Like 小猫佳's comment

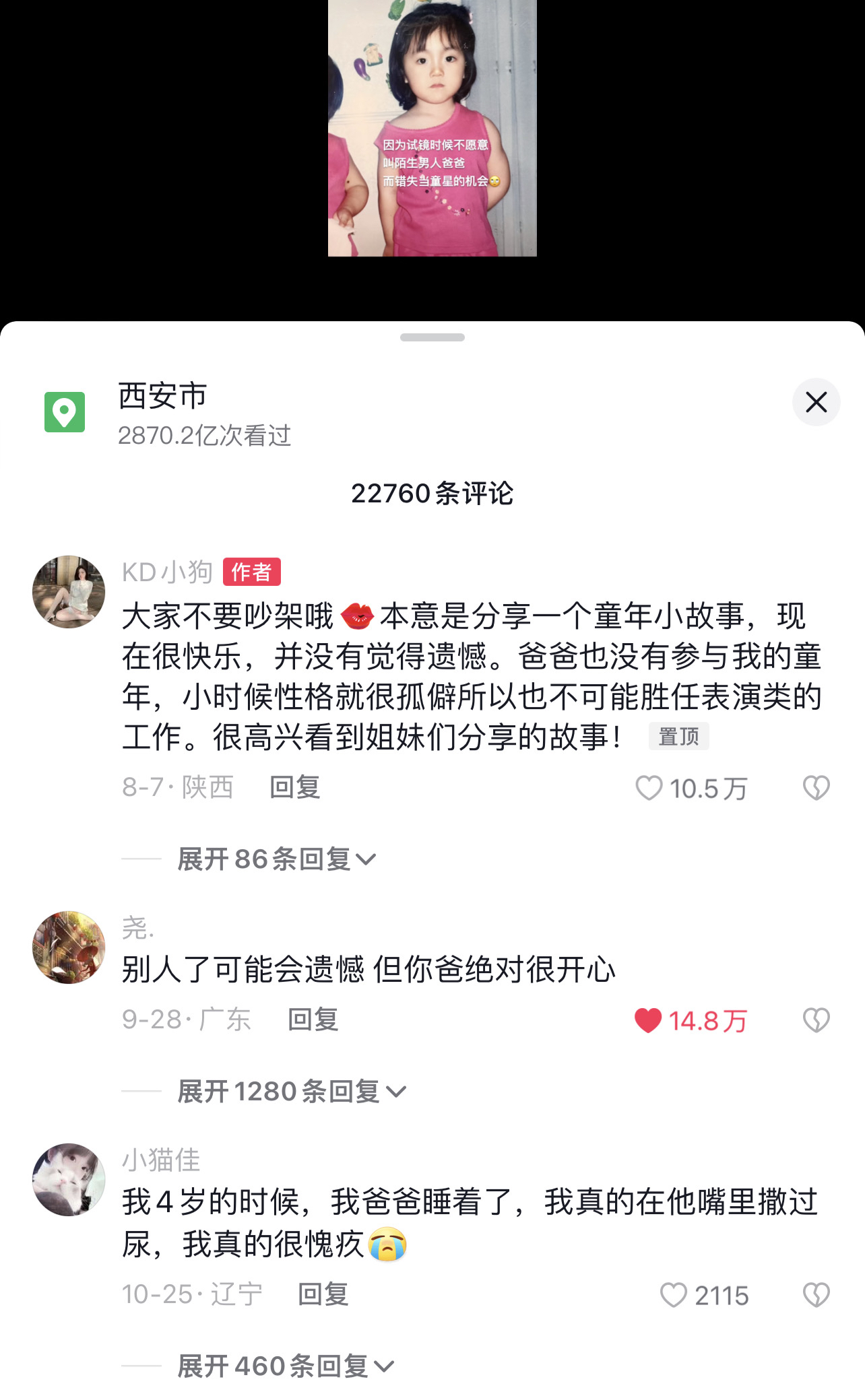point(673,1295)
